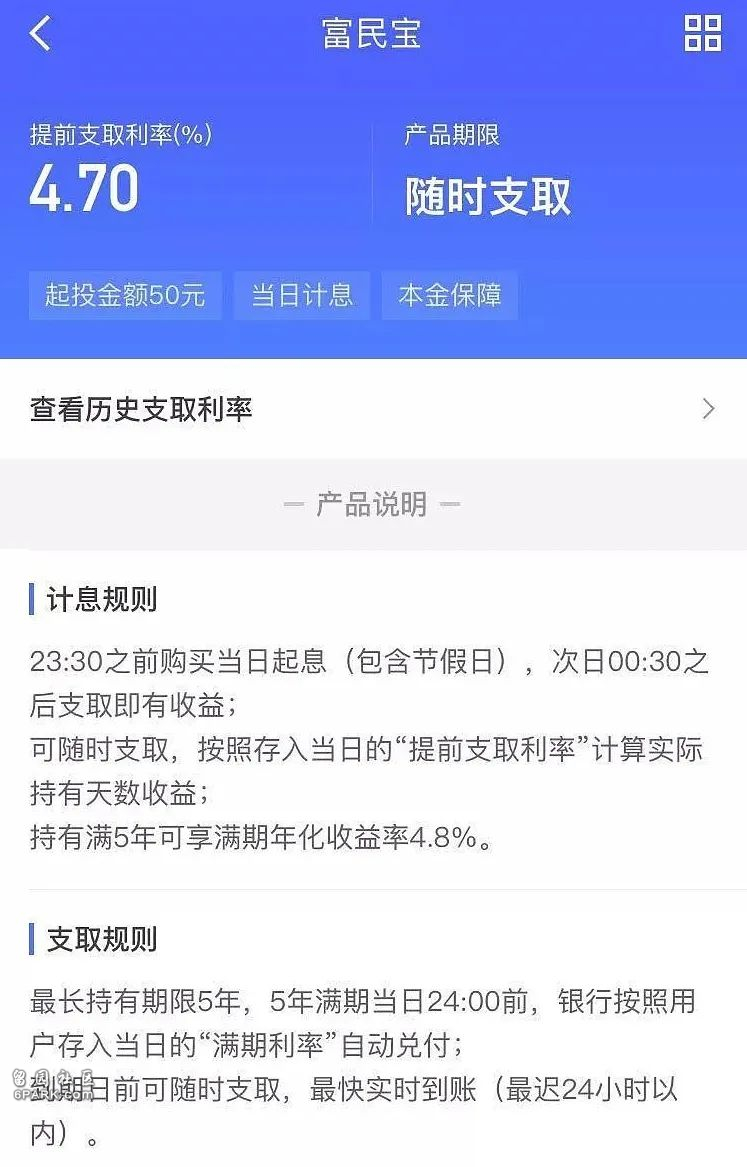The width and height of the screenshot is (747, 1167).
Task: Open 查看历史支取利率 row
Action: pyautogui.click(x=373, y=409)
